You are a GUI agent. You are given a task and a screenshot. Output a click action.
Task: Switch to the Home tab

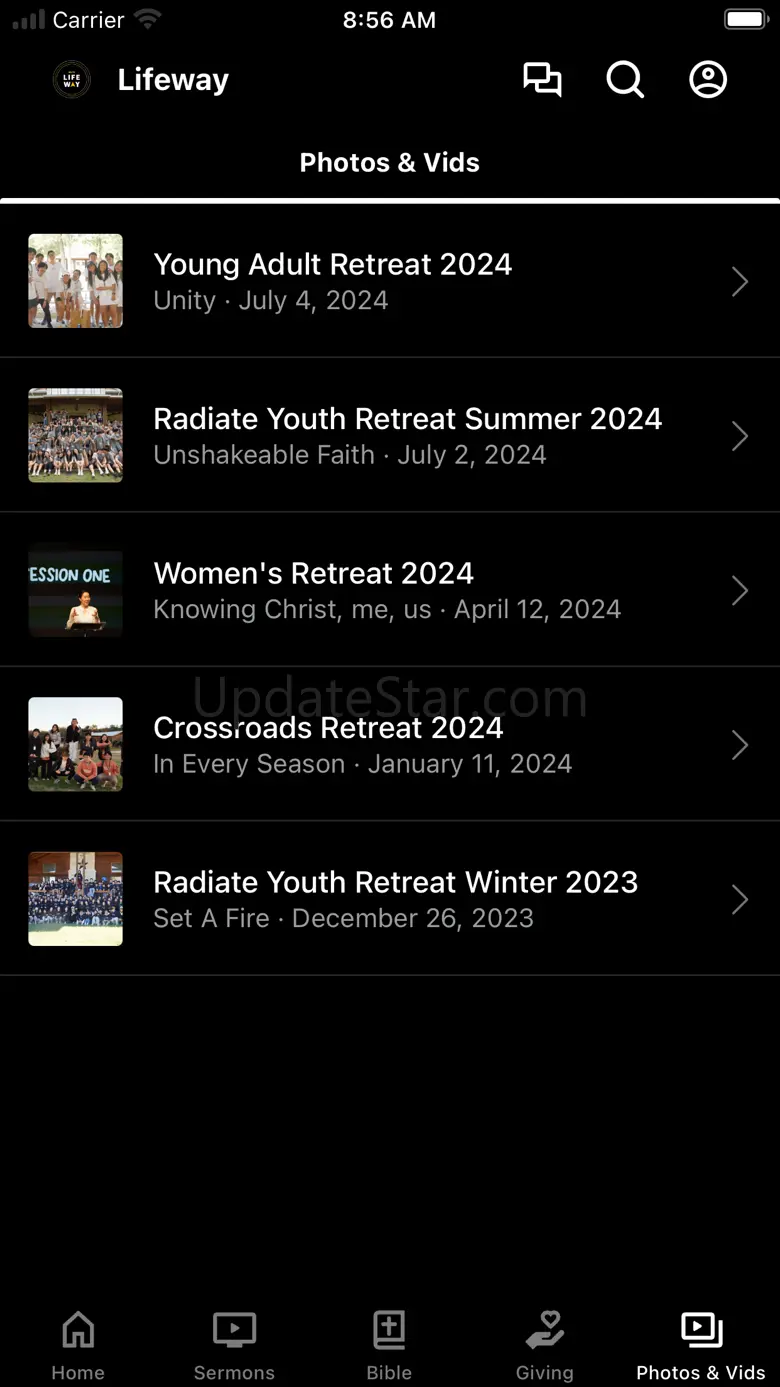click(x=78, y=1345)
